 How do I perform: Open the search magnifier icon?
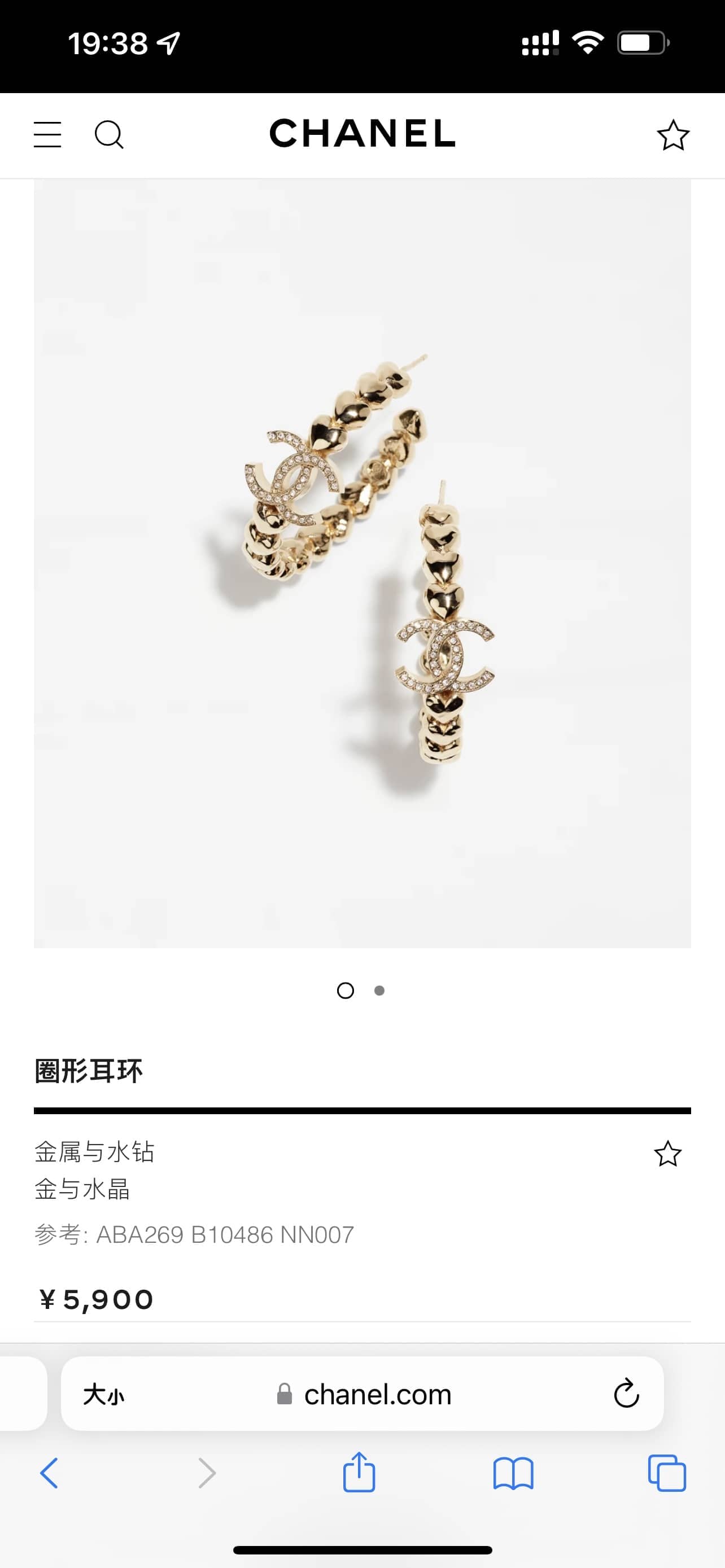(x=109, y=134)
